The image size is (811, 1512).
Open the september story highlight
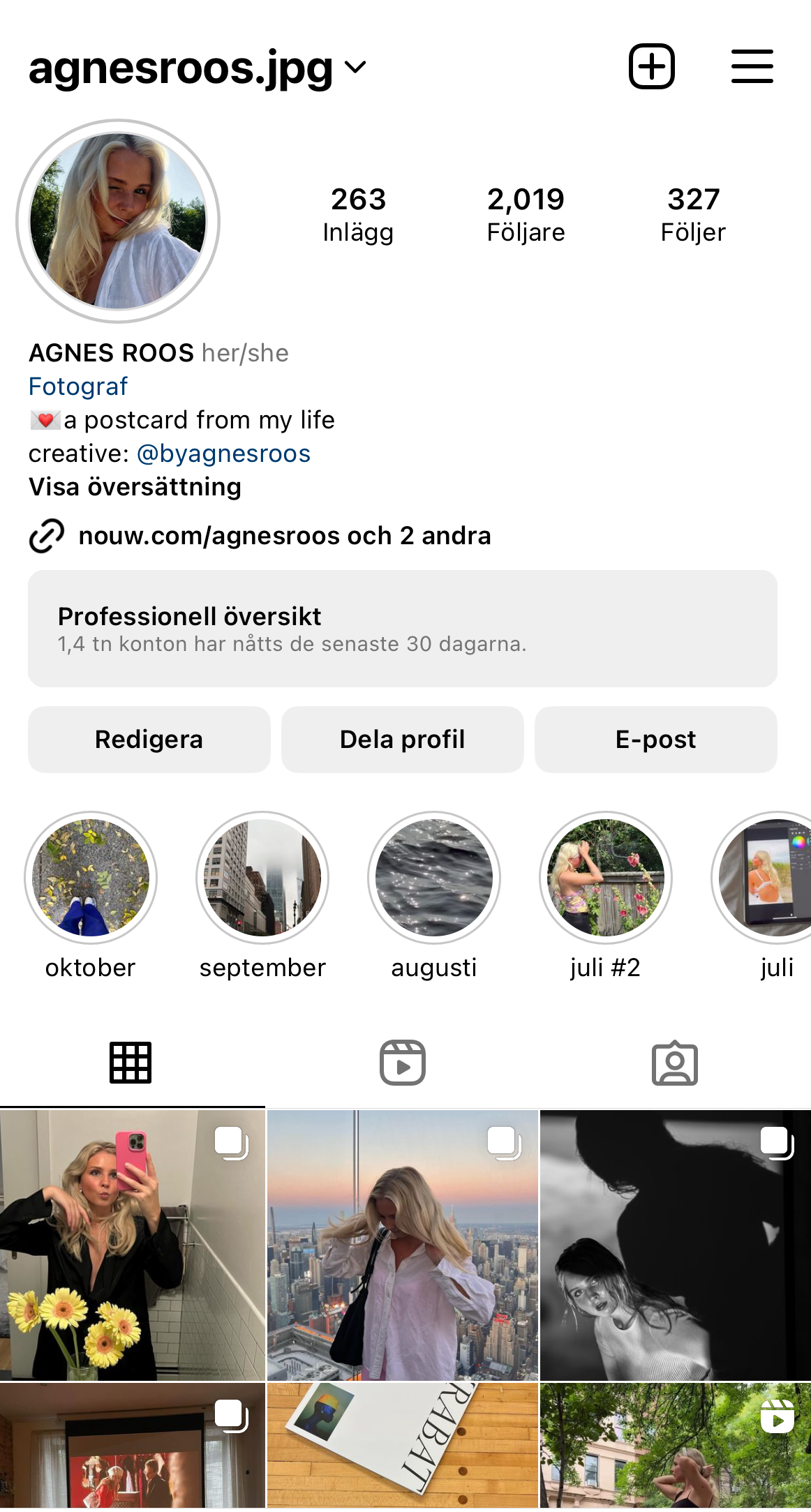tap(262, 877)
